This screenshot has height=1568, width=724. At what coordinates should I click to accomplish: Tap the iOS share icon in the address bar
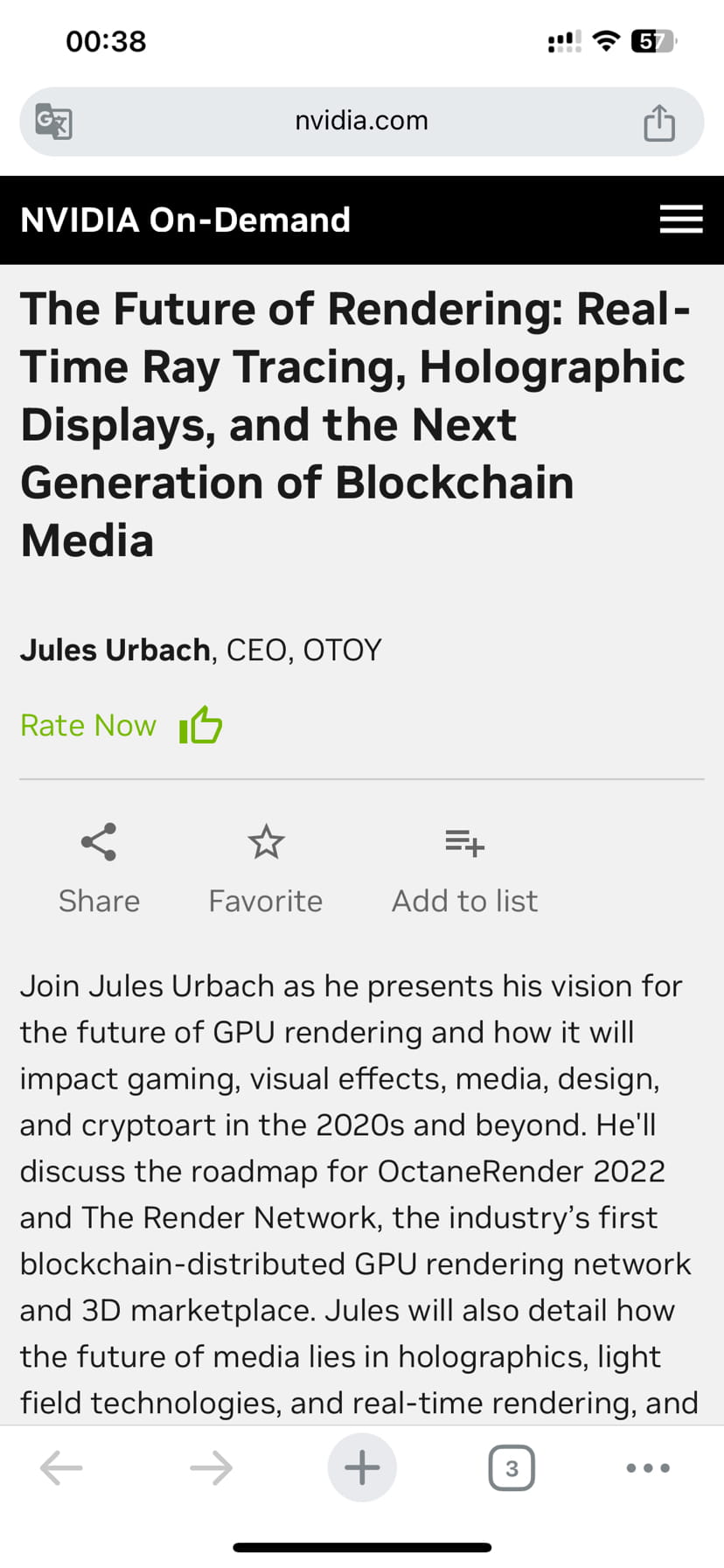tap(658, 122)
